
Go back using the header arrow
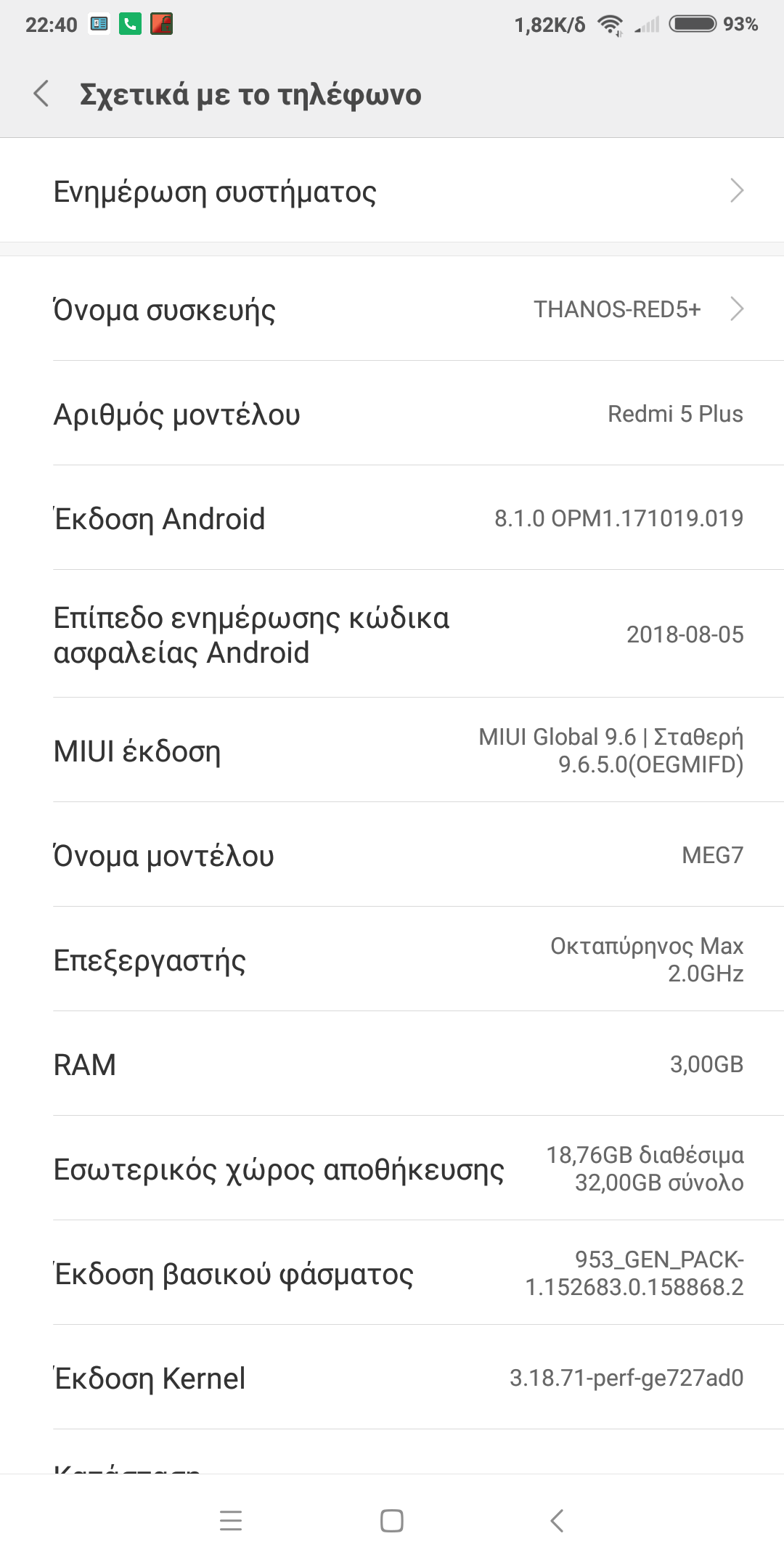41,94
